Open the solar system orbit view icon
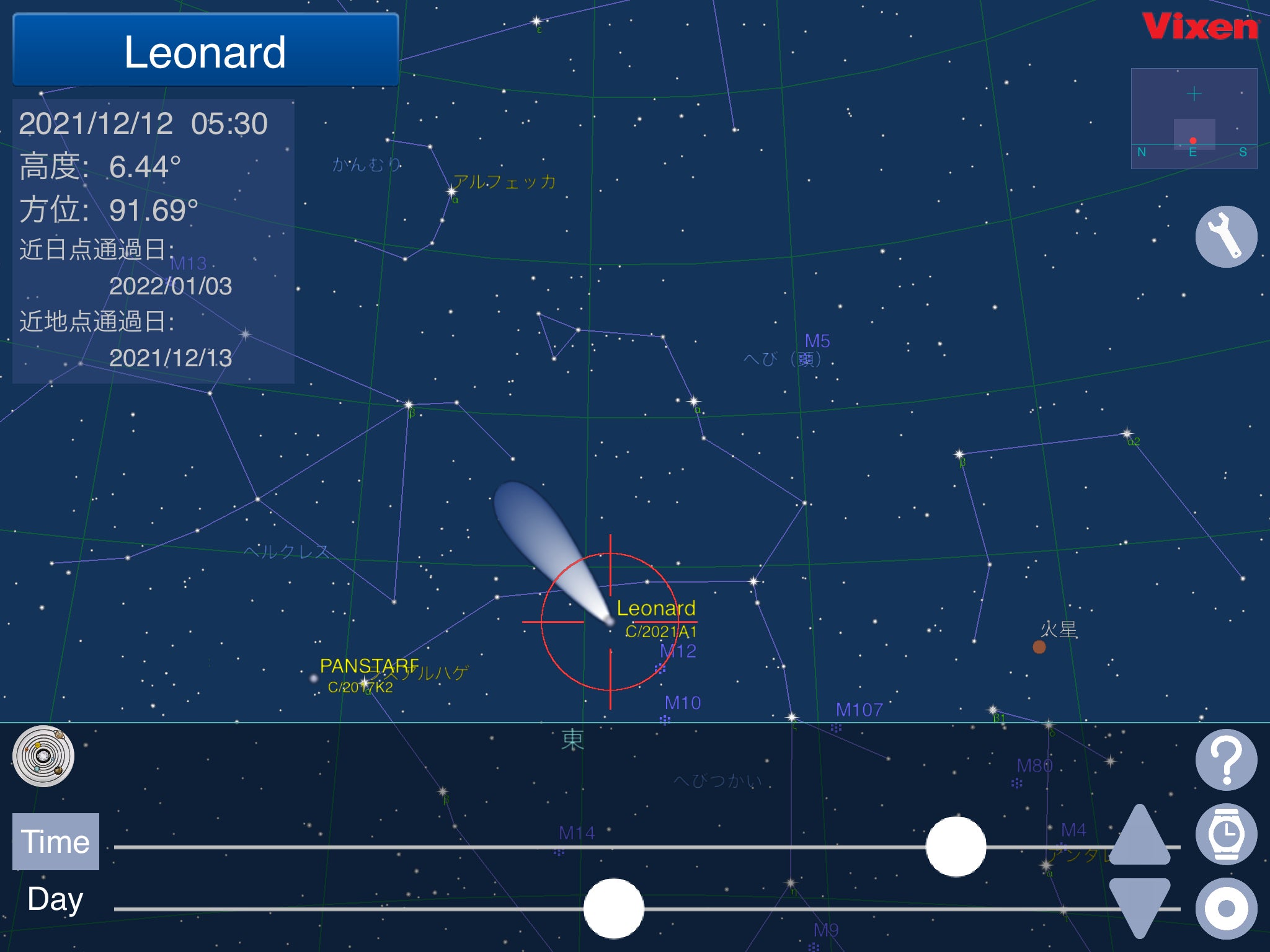The image size is (1270, 952). (x=43, y=756)
